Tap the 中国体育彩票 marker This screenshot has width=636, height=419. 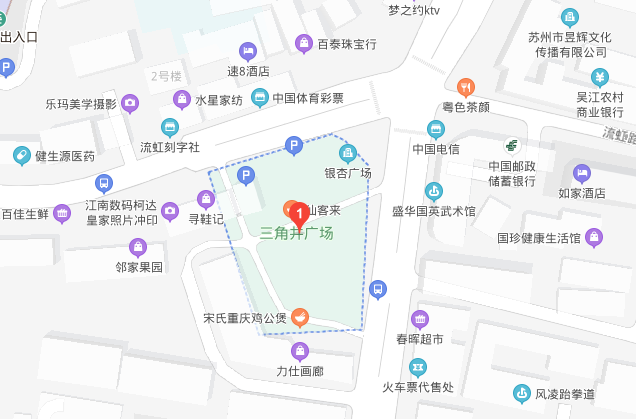click(x=259, y=98)
